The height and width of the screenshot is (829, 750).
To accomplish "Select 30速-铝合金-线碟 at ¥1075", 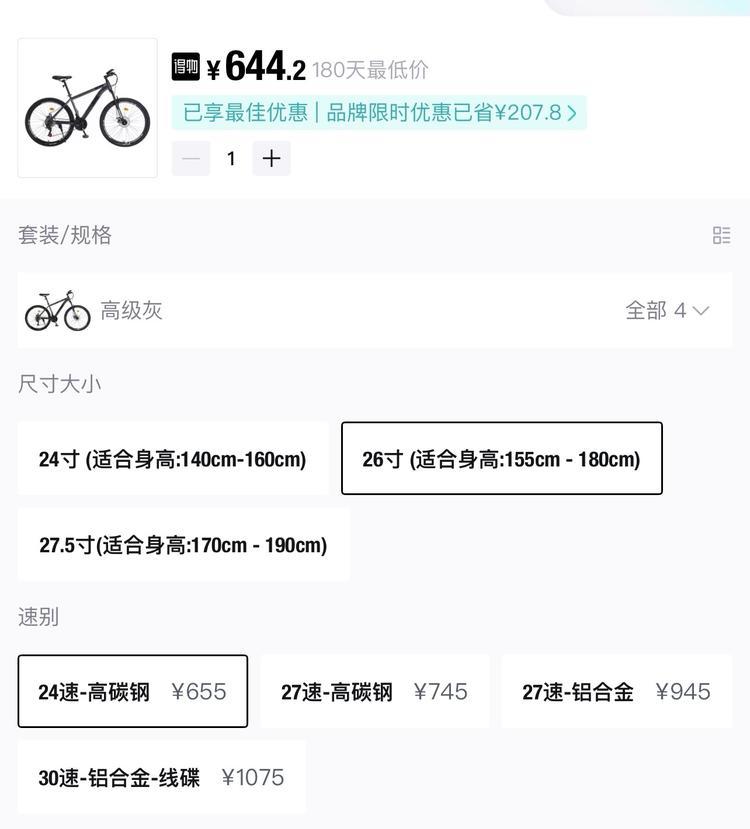I will pyautogui.click(x=161, y=777).
